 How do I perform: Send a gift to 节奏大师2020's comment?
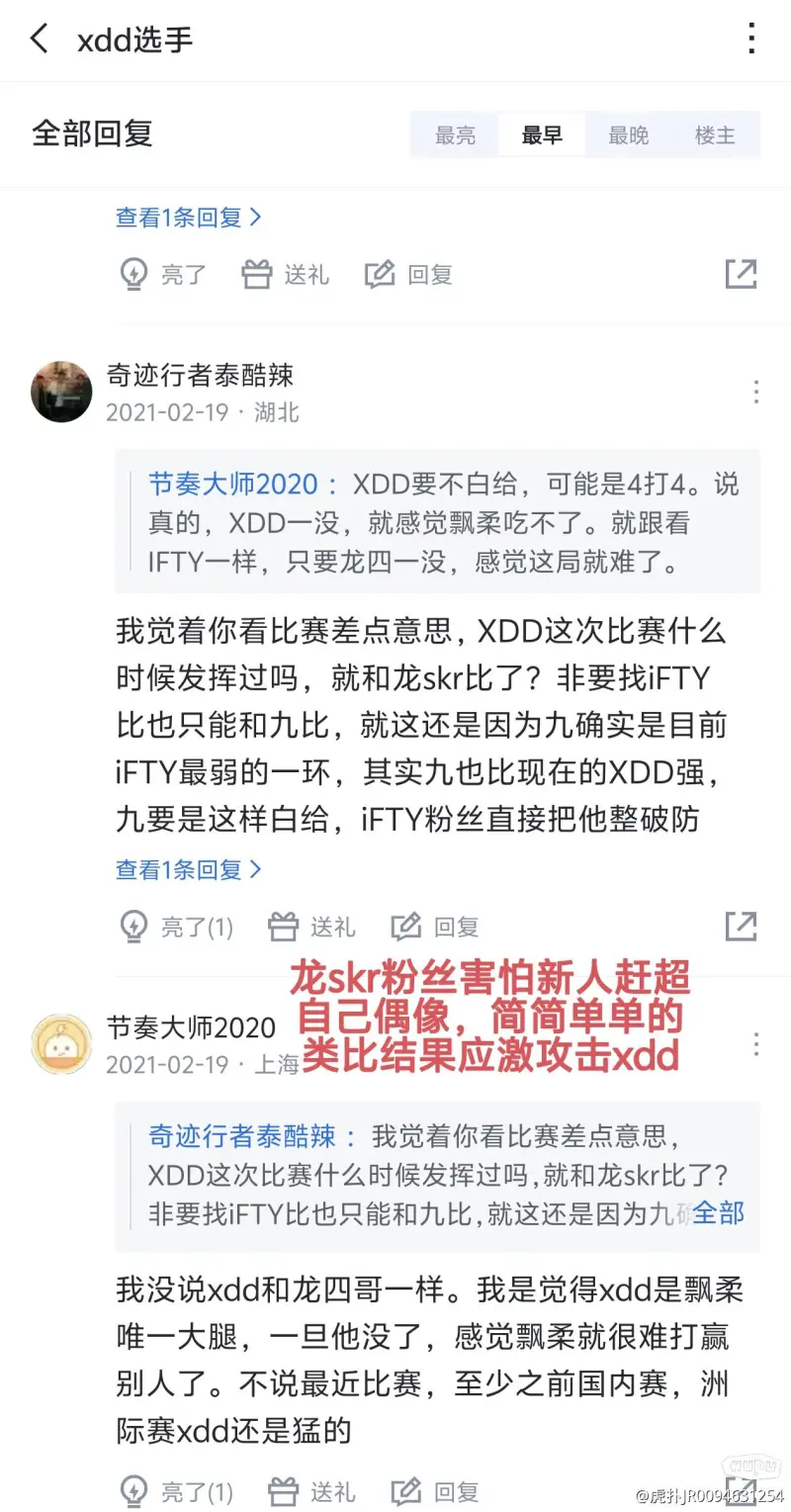click(312, 1491)
